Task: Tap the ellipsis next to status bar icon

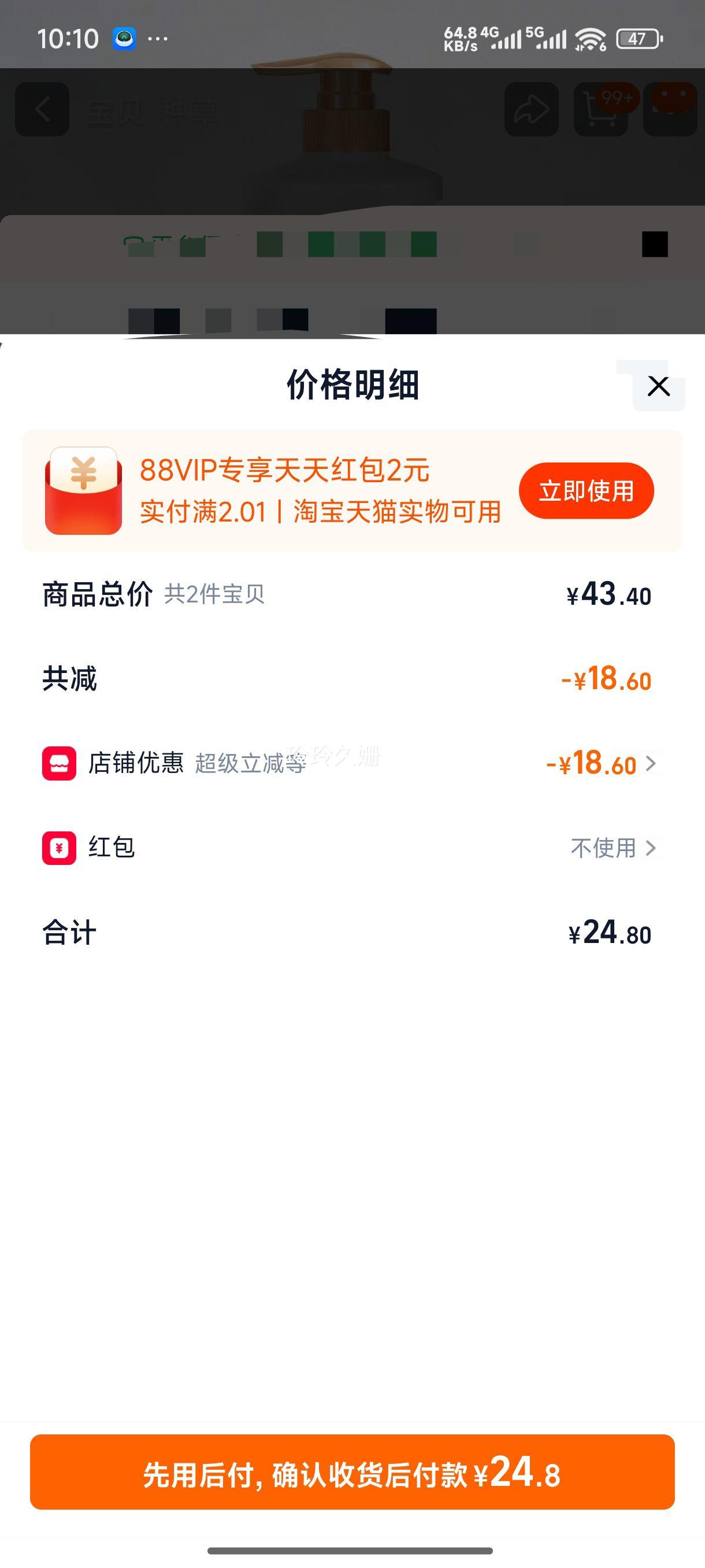Action: (157, 38)
